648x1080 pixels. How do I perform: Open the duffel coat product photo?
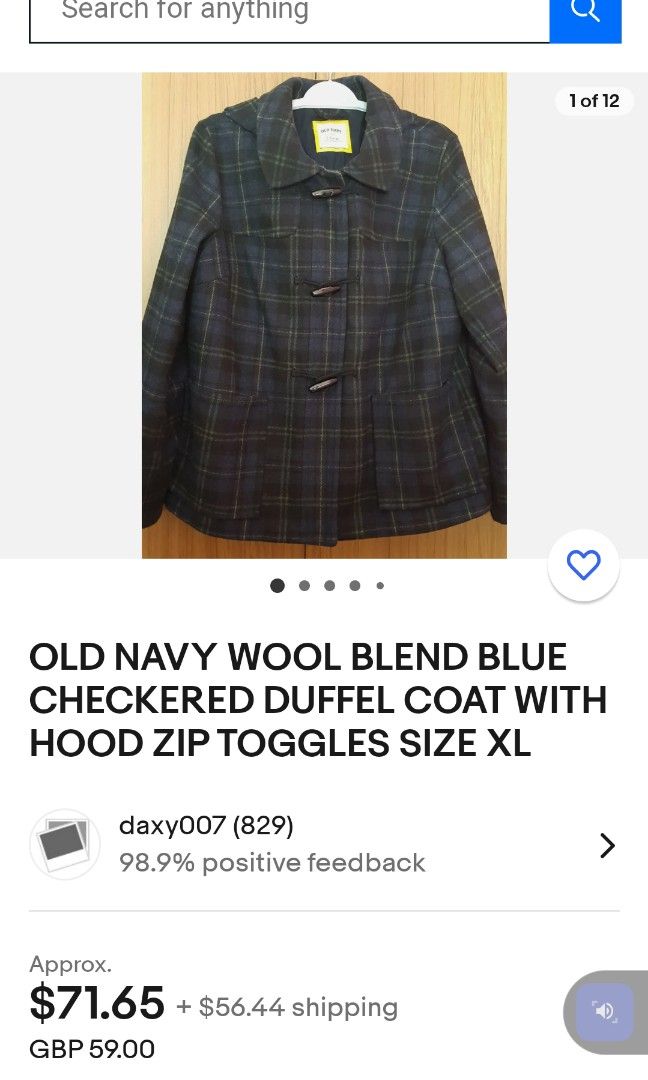click(324, 315)
